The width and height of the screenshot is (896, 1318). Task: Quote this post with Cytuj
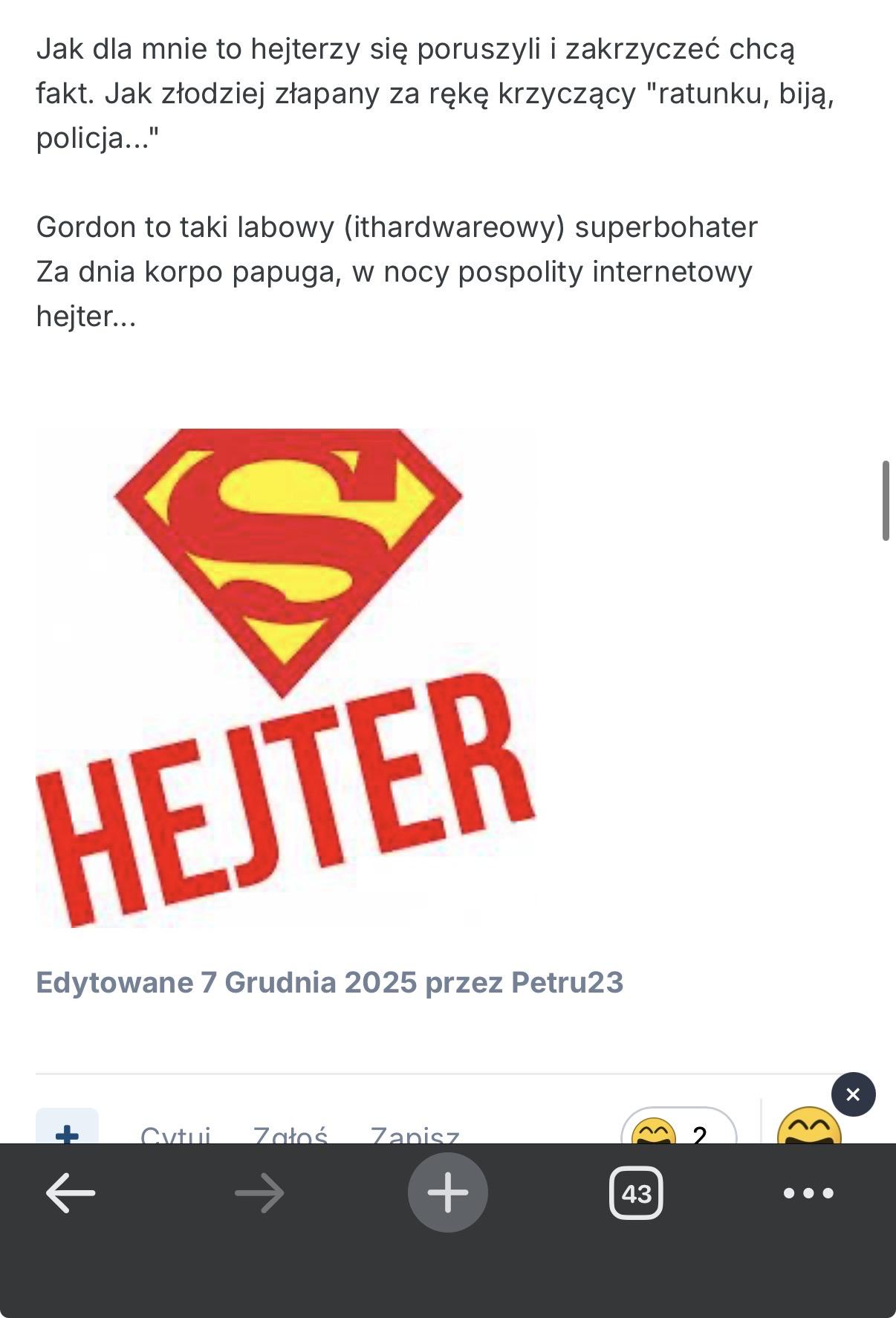tap(175, 1134)
